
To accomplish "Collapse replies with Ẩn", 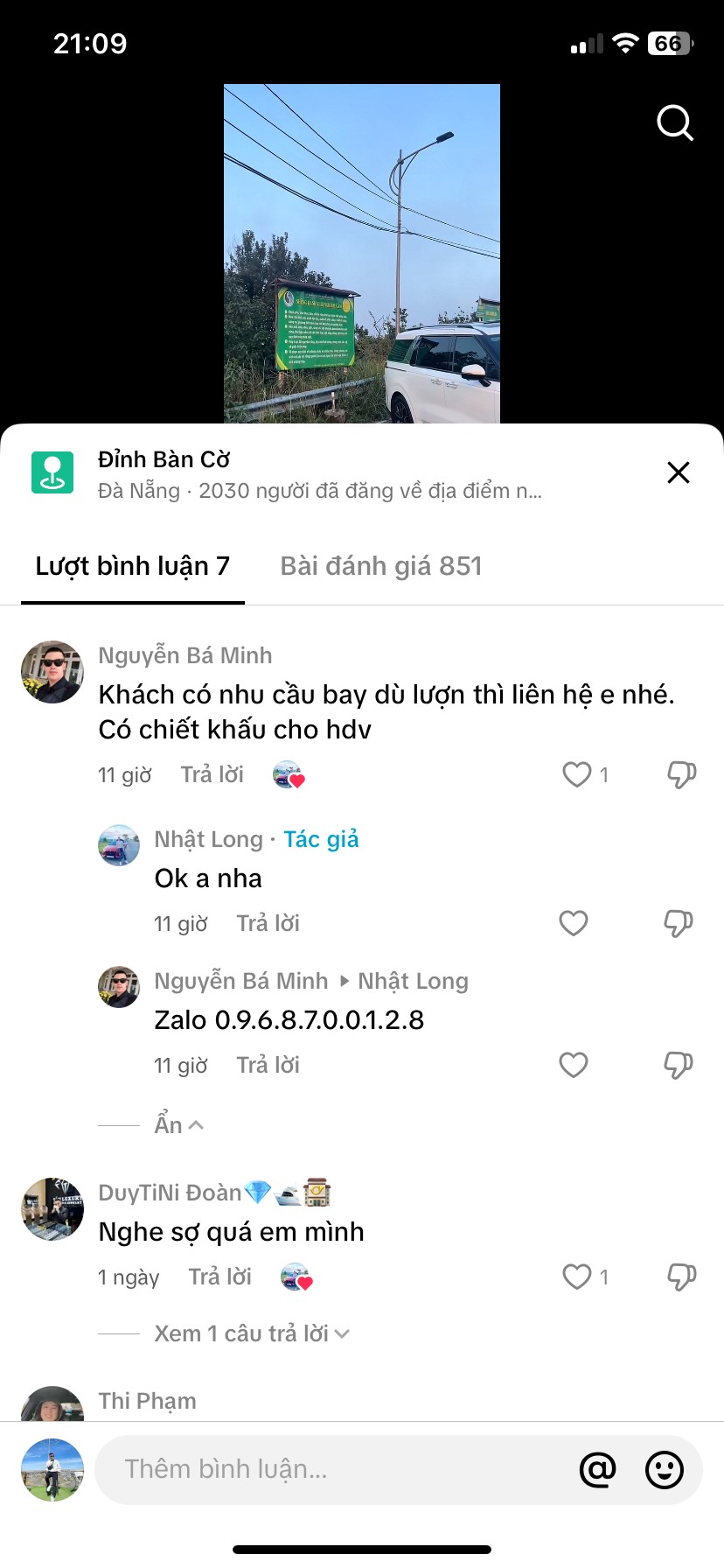I will [x=178, y=1125].
